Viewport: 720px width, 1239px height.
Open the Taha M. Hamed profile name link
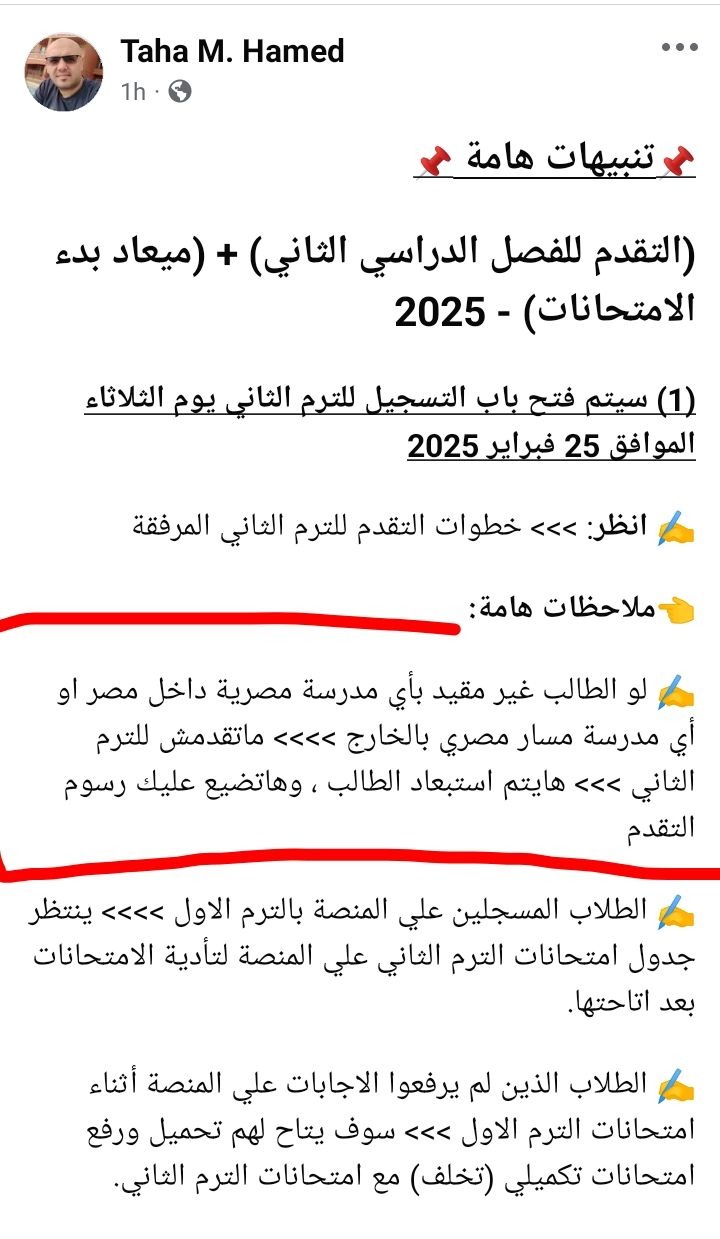tap(232, 51)
